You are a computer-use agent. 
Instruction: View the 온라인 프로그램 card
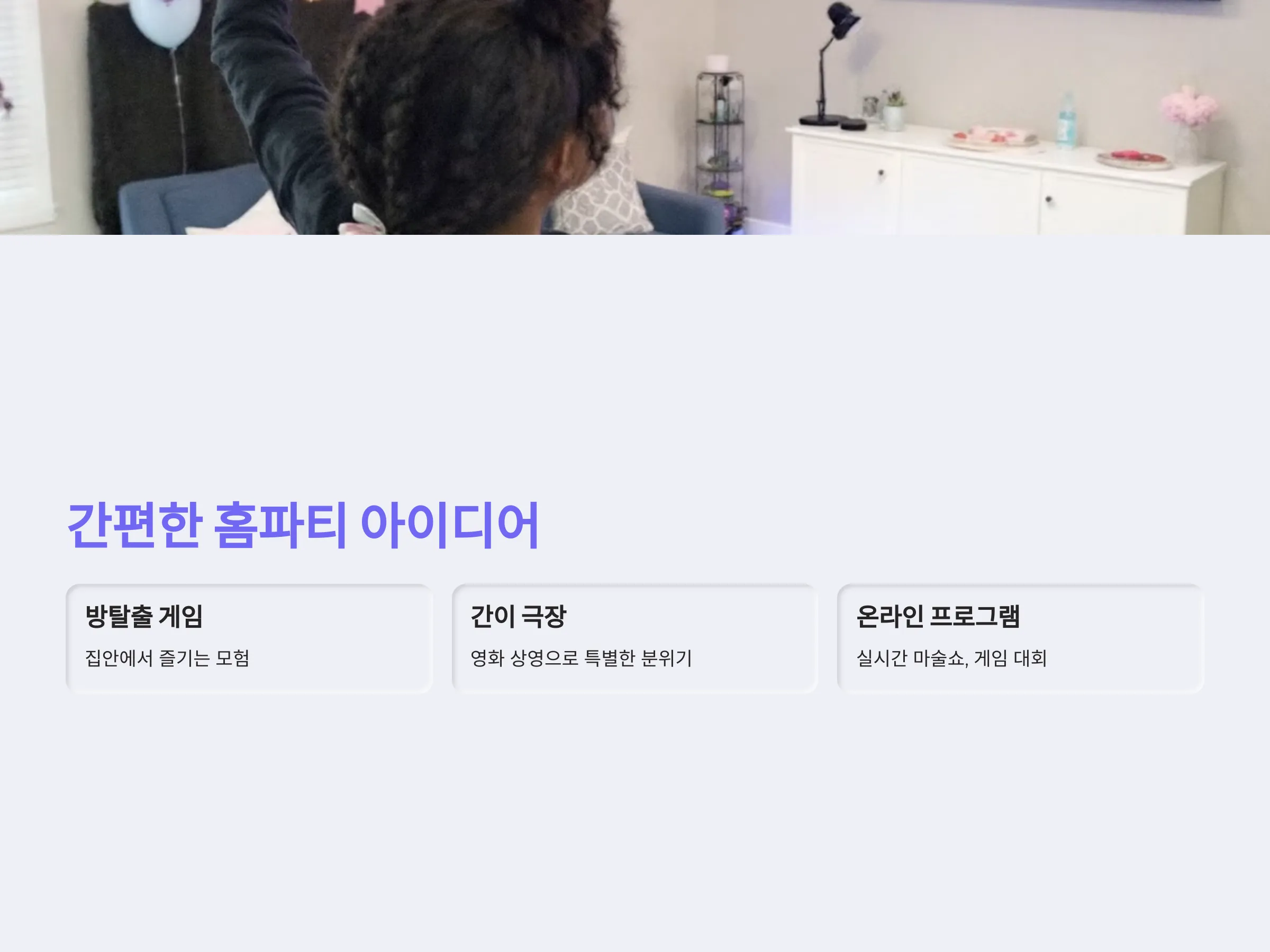(x=1020, y=638)
